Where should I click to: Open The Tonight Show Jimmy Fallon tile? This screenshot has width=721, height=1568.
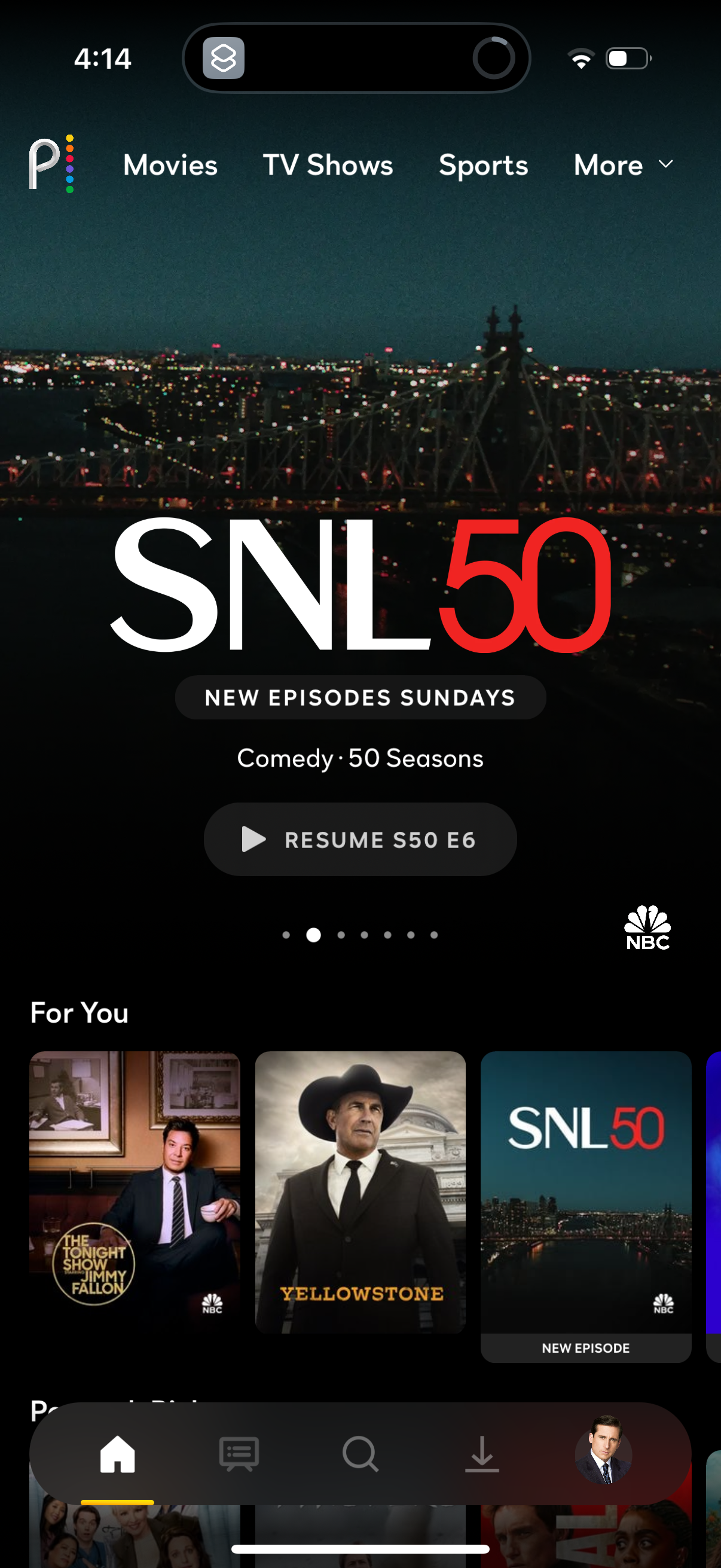coord(135,1191)
